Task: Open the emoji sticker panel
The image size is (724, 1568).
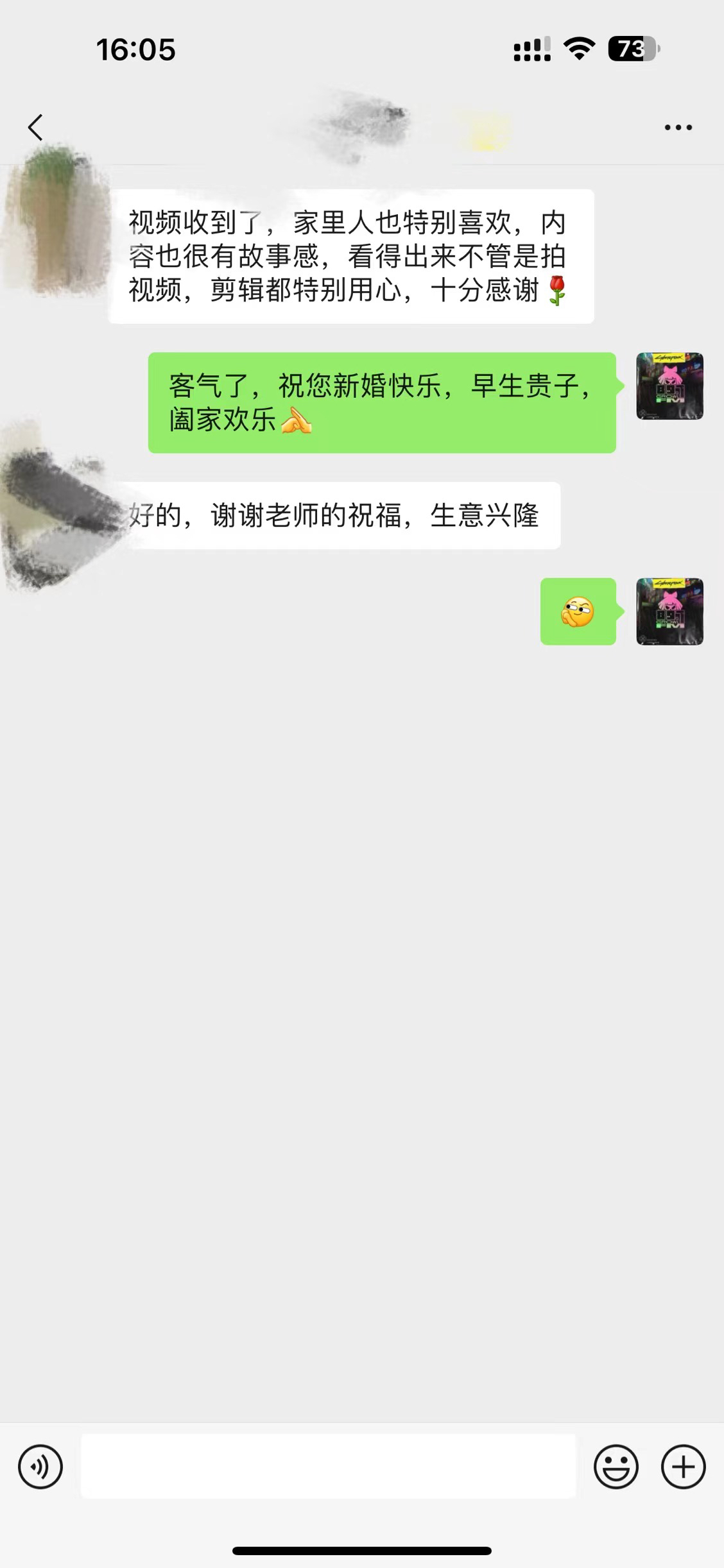Action: tap(616, 1467)
